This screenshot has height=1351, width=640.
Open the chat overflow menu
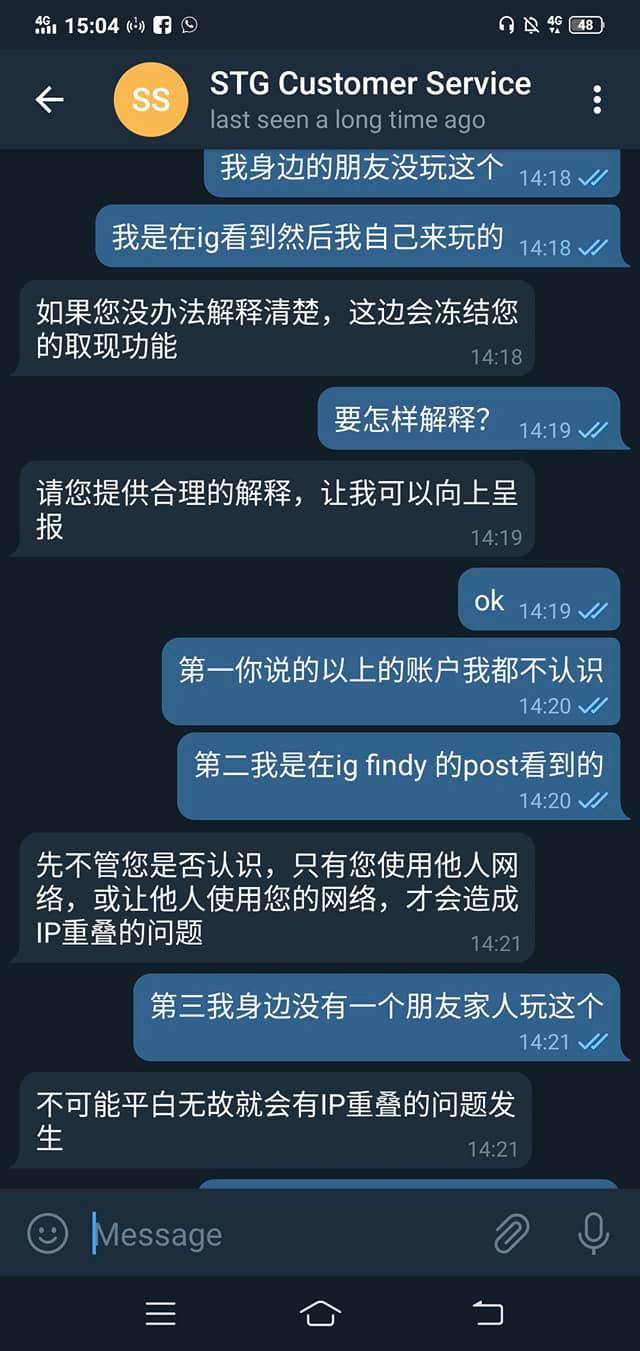597,99
